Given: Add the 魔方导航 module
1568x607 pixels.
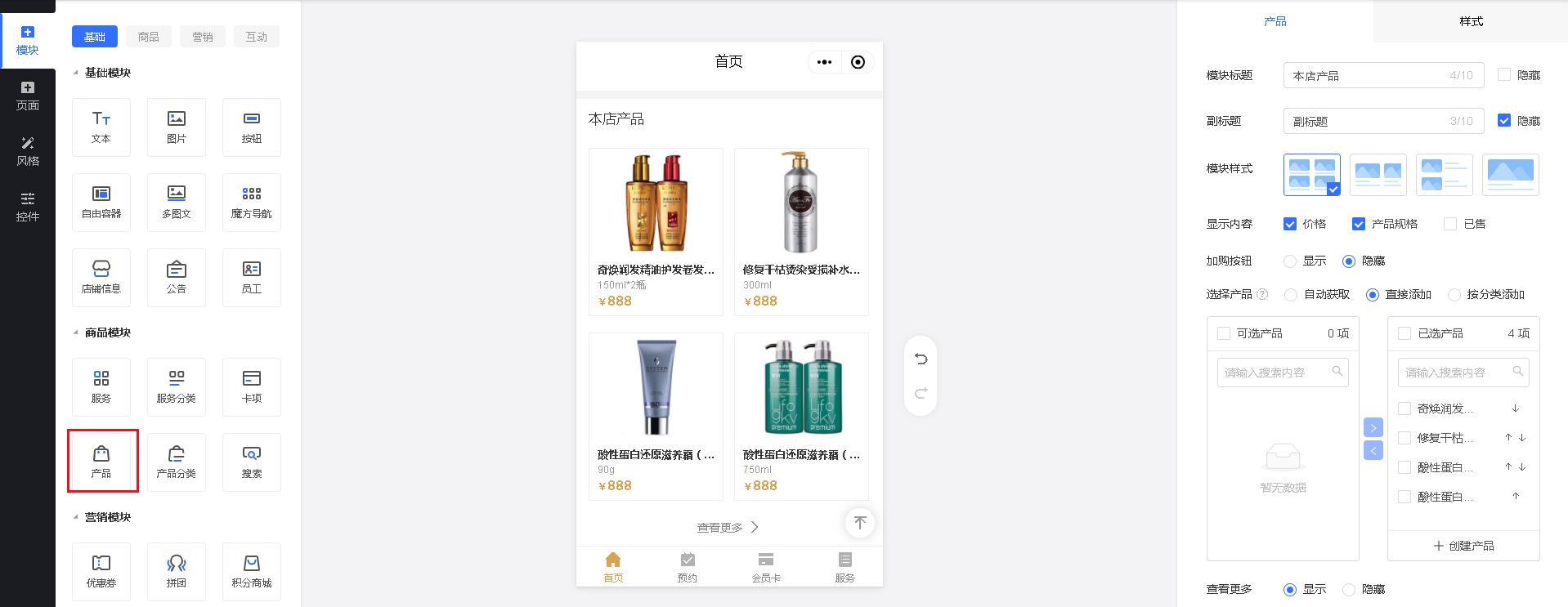Looking at the screenshot, I should pos(251,203).
